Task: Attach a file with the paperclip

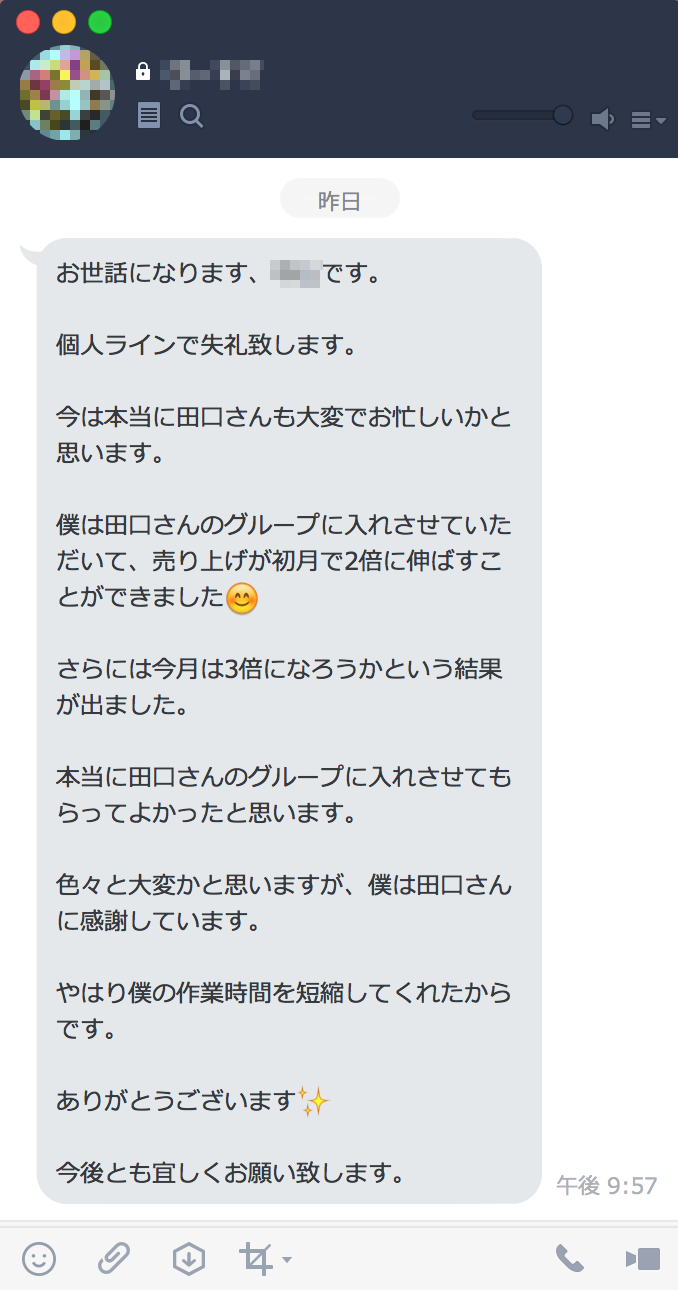Action: point(114,1259)
